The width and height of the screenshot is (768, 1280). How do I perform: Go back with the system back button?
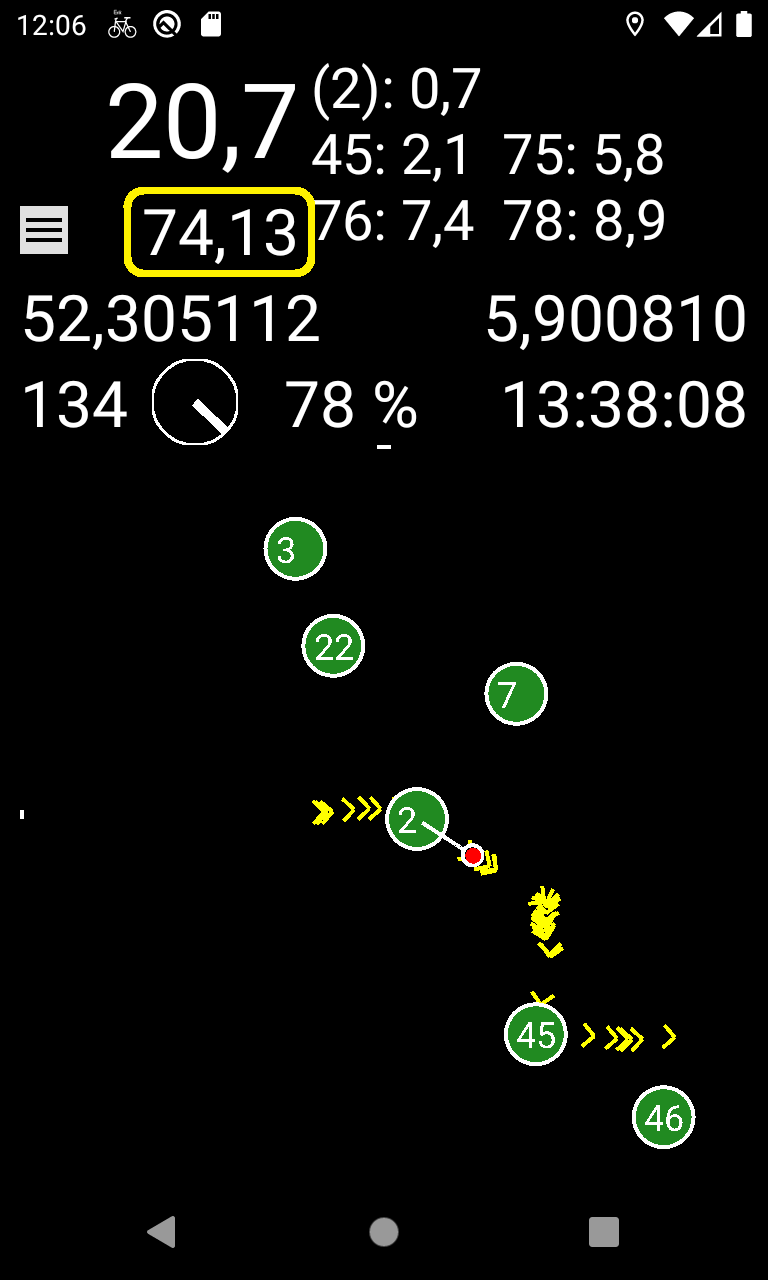point(162,1232)
